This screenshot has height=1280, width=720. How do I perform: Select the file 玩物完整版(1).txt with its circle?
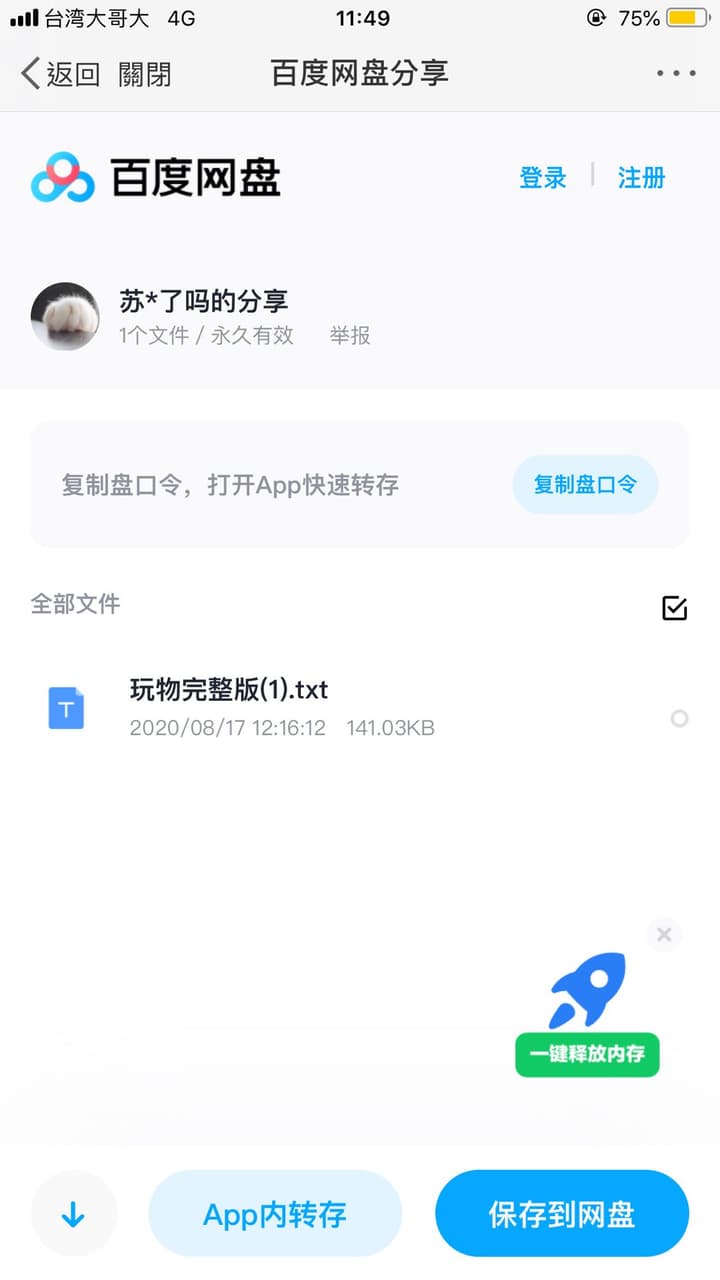click(x=679, y=719)
